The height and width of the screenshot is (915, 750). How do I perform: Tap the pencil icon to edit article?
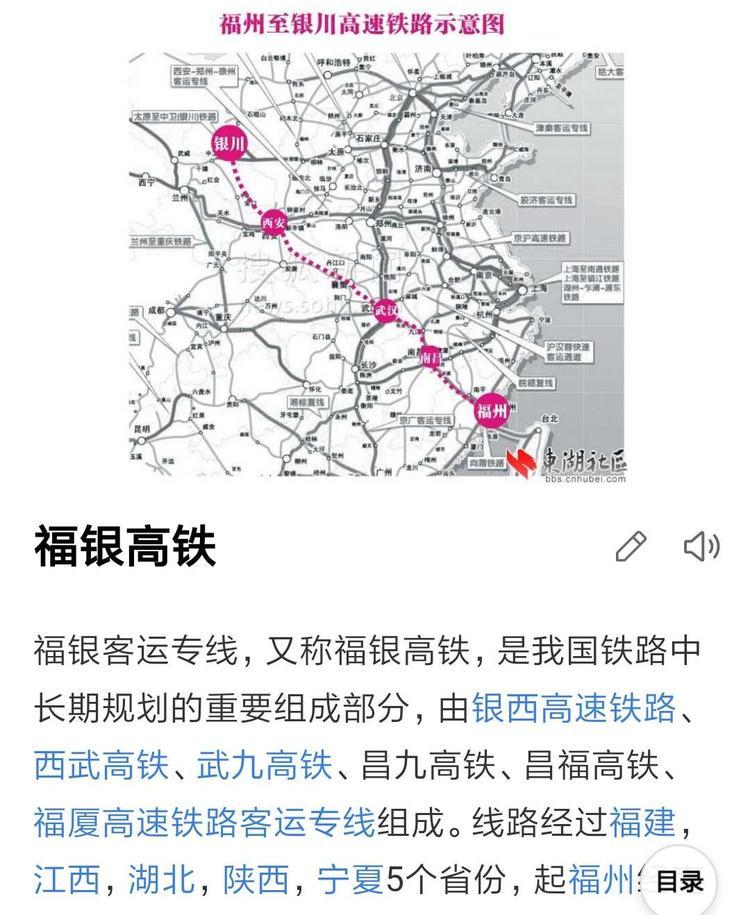click(629, 544)
